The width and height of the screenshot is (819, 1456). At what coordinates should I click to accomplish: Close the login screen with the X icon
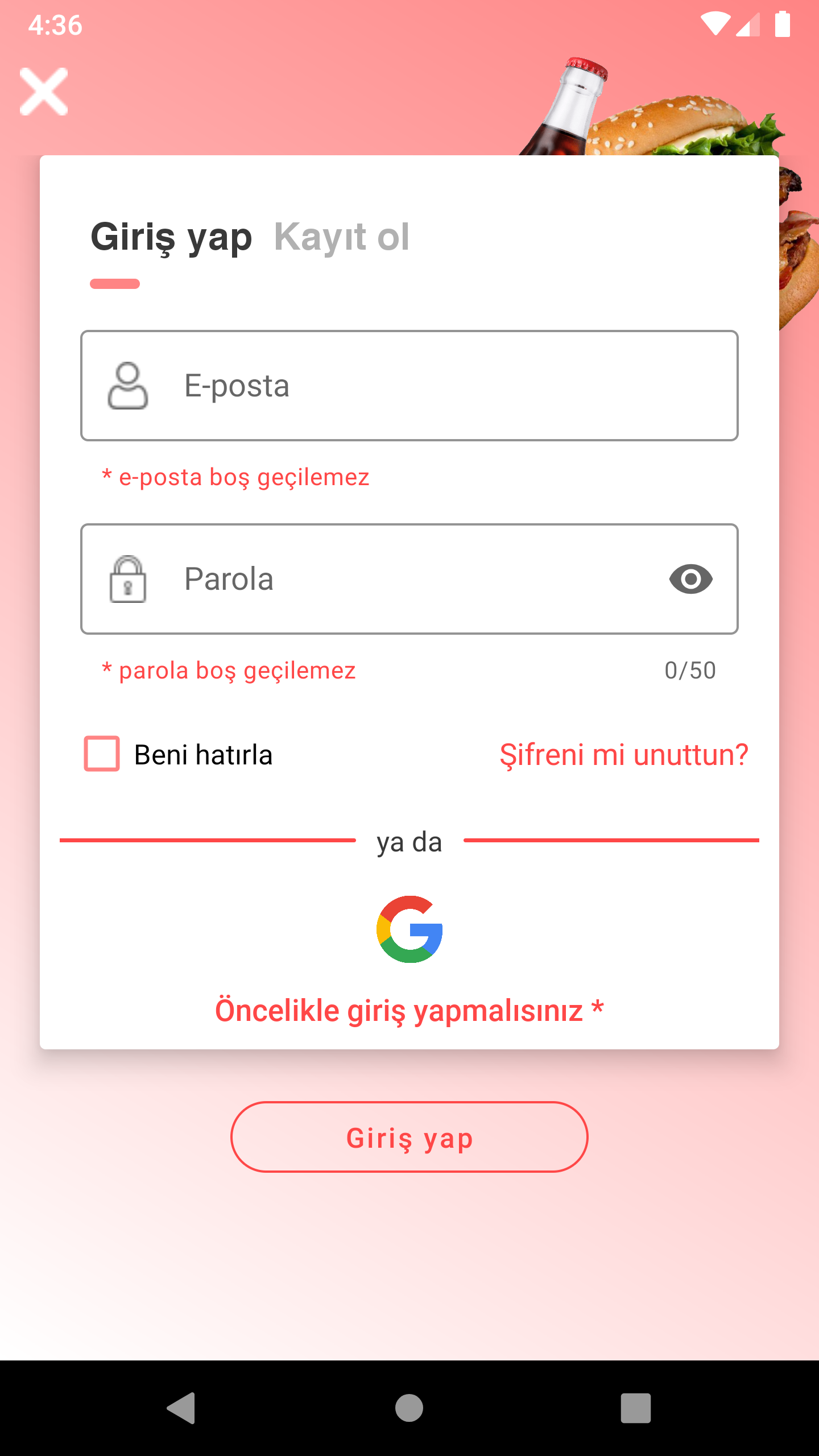pos(44,91)
